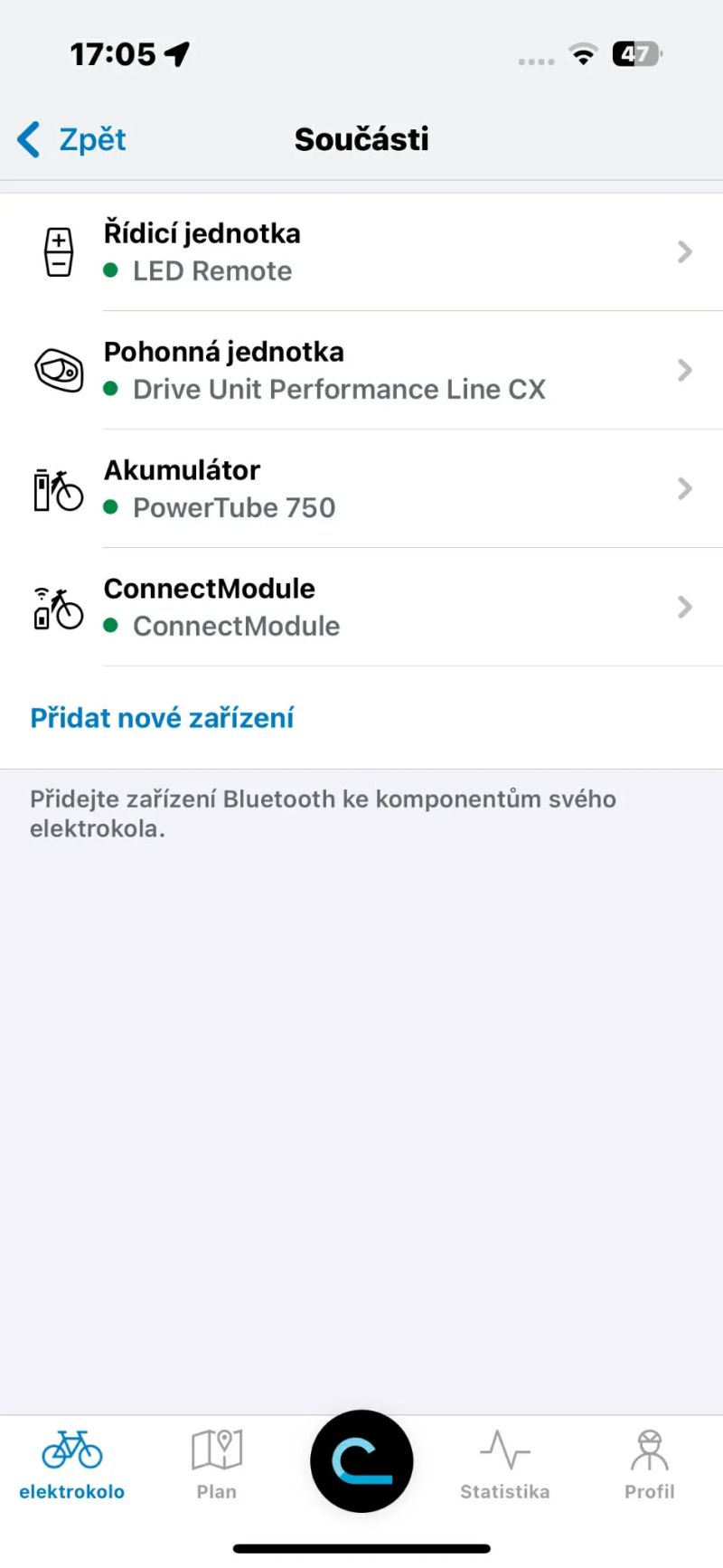Screen dimensions: 723x1568
Task: Open Pohonná jednotka Drive Unit row
Action: (x=361, y=371)
